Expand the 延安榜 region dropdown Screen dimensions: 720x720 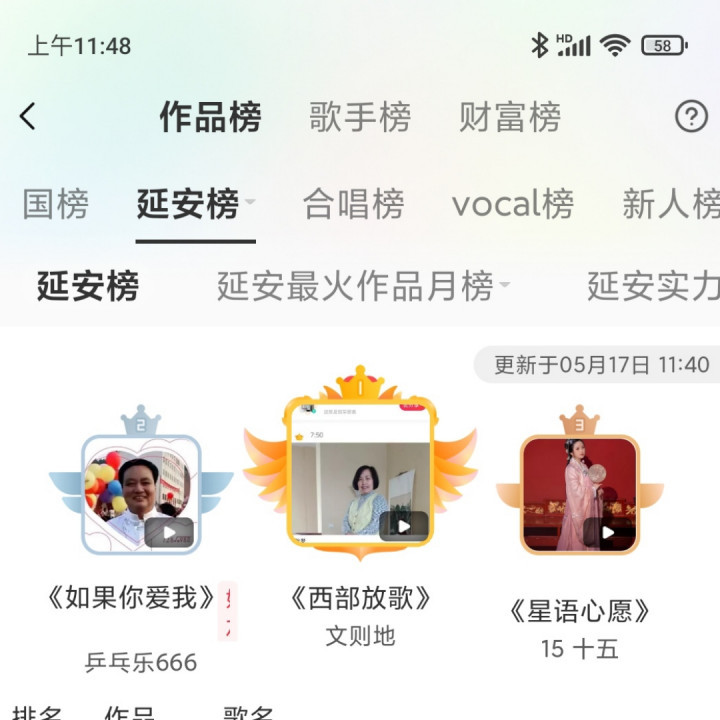click(x=250, y=203)
